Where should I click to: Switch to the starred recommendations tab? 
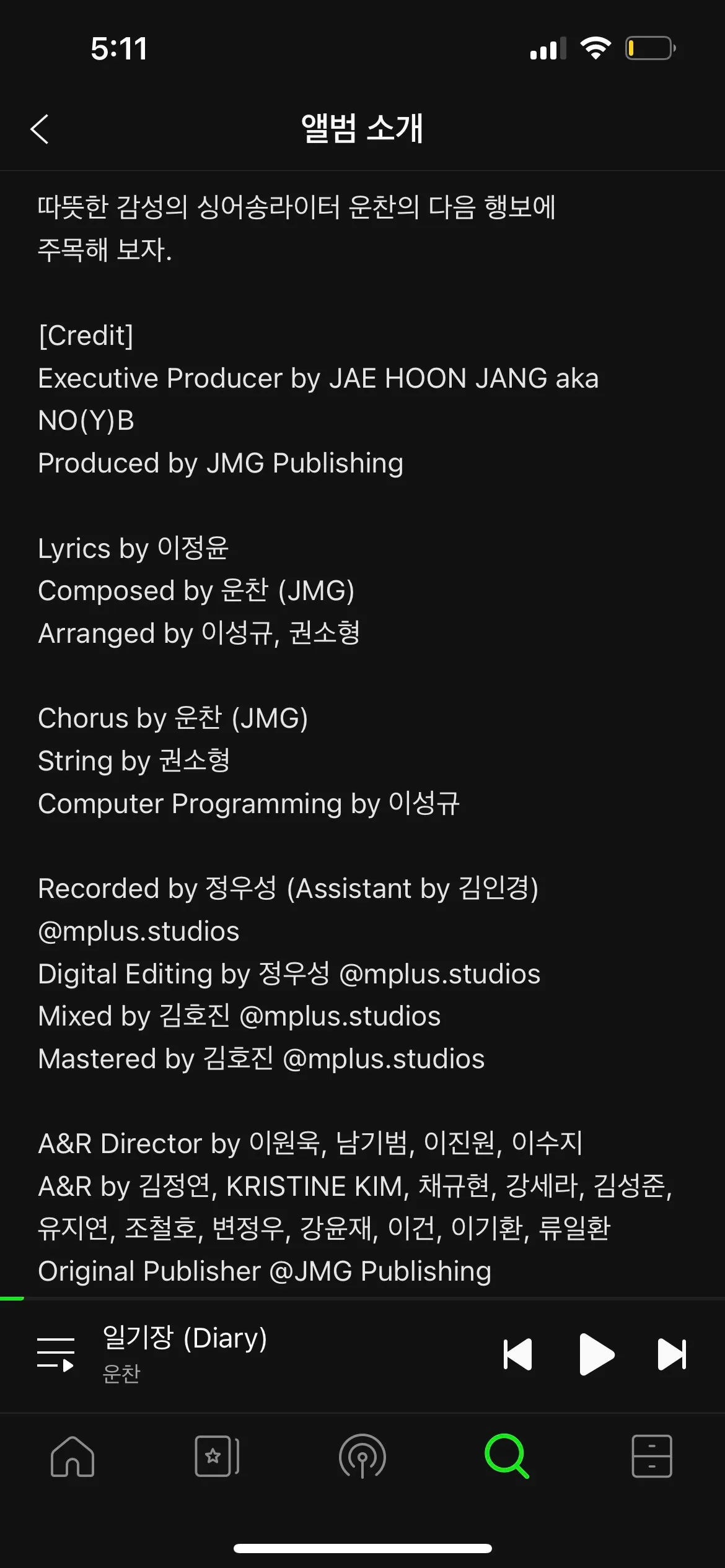point(217,1457)
